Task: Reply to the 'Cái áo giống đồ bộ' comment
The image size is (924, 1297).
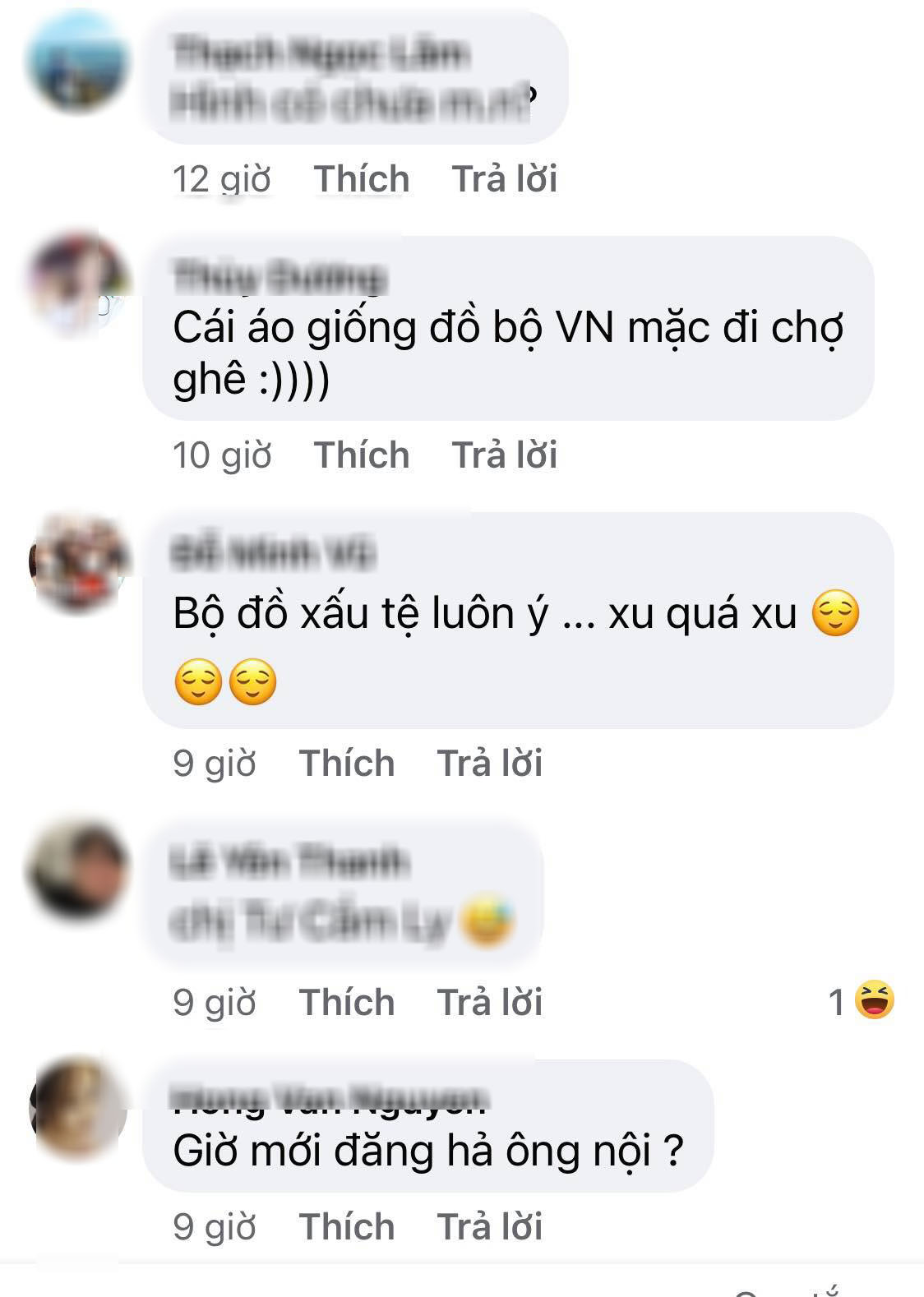Action: click(504, 455)
